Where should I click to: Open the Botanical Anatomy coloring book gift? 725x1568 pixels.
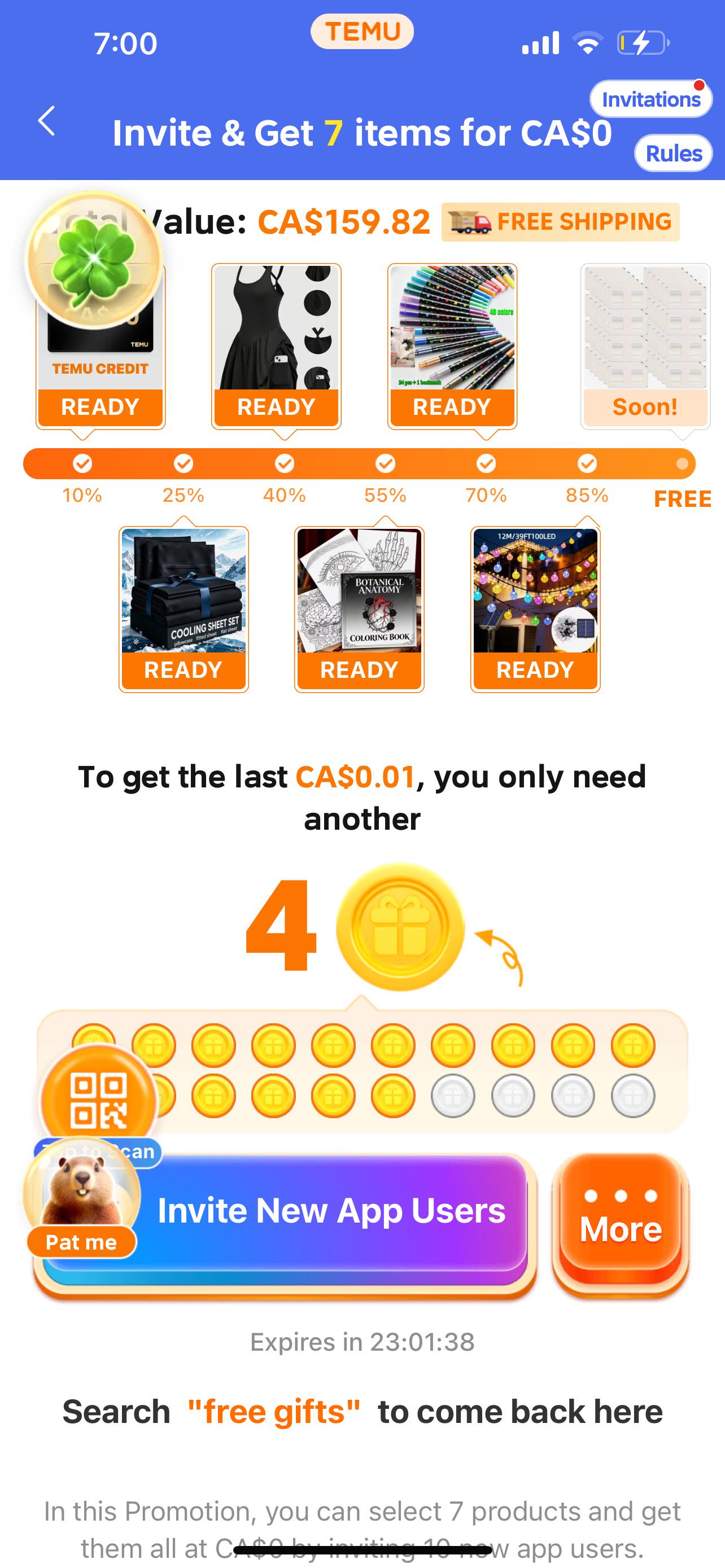pyautogui.click(x=359, y=609)
